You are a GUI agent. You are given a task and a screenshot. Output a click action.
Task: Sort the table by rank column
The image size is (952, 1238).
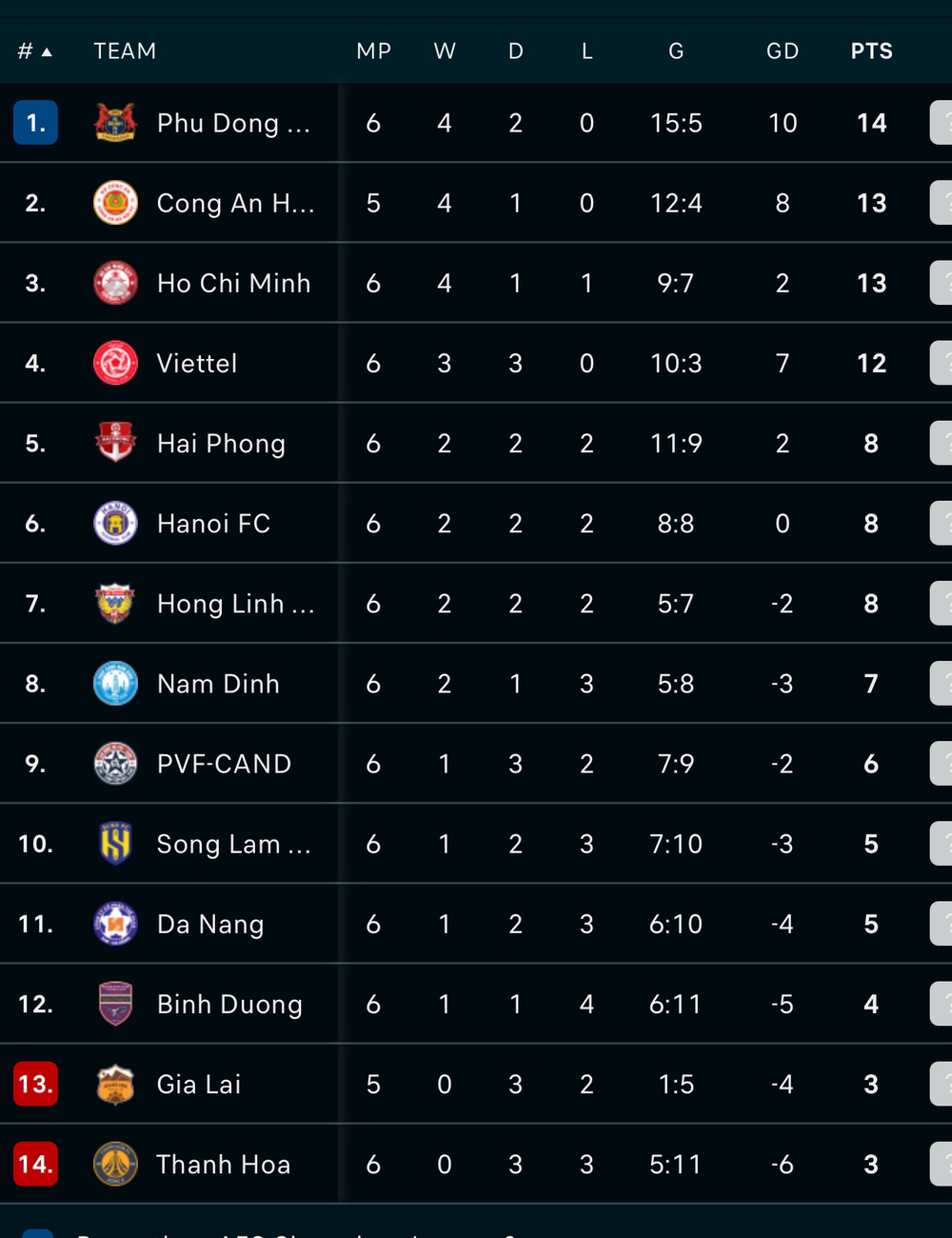tap(34, 51)
